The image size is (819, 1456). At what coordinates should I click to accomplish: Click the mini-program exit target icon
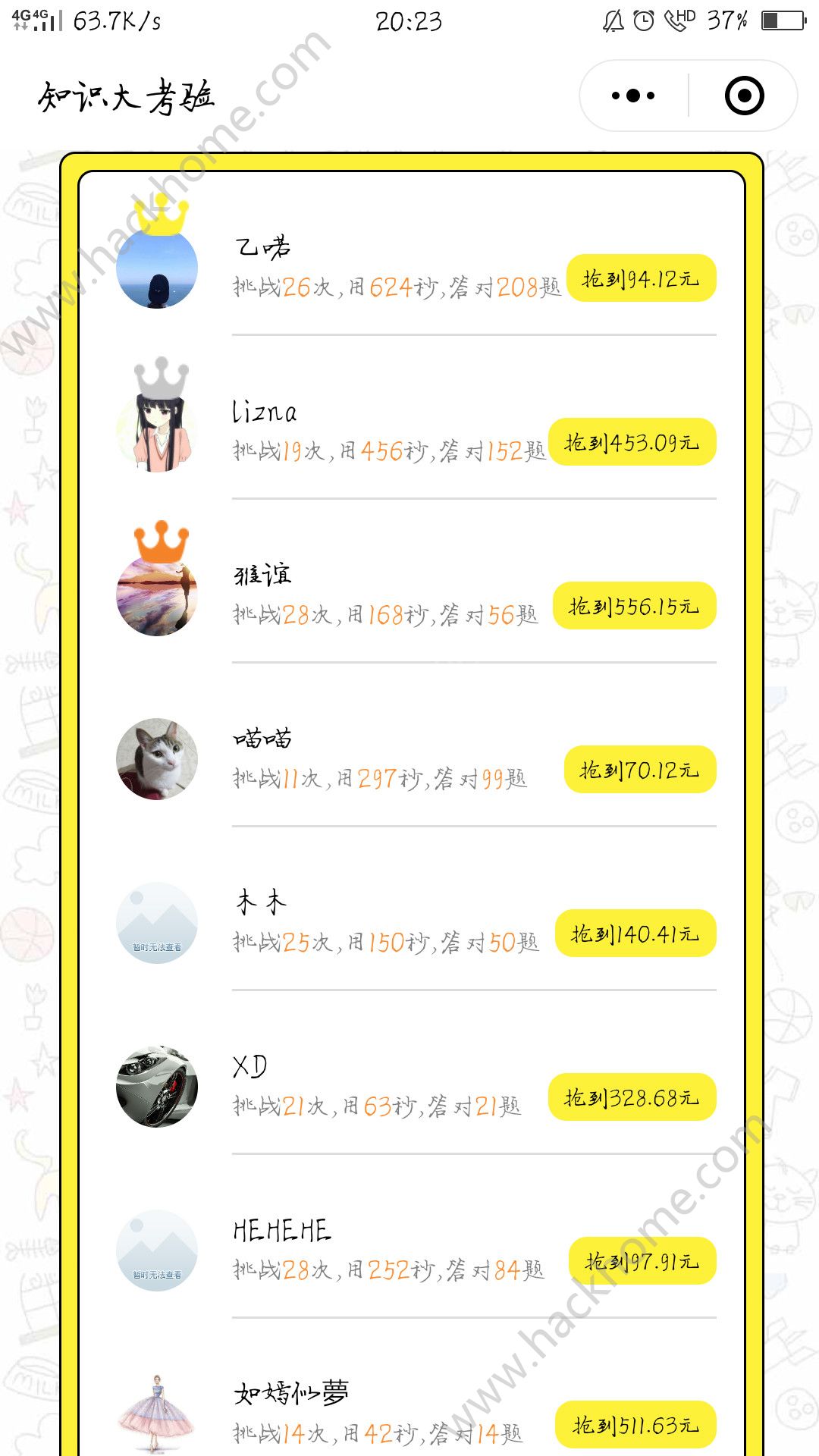pyautogui.click(x=744, y=96)
